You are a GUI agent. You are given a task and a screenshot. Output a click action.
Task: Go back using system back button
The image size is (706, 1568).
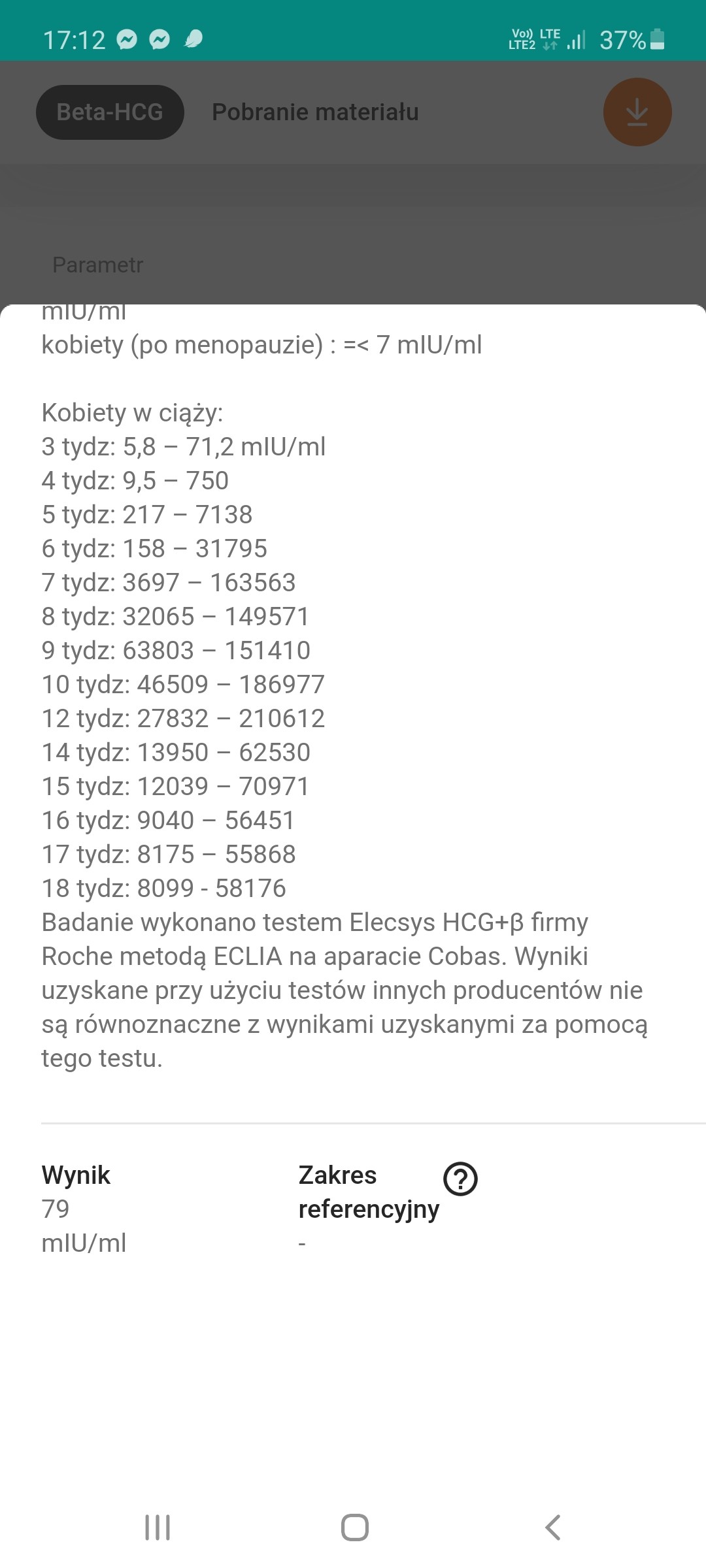[552, 1527]
